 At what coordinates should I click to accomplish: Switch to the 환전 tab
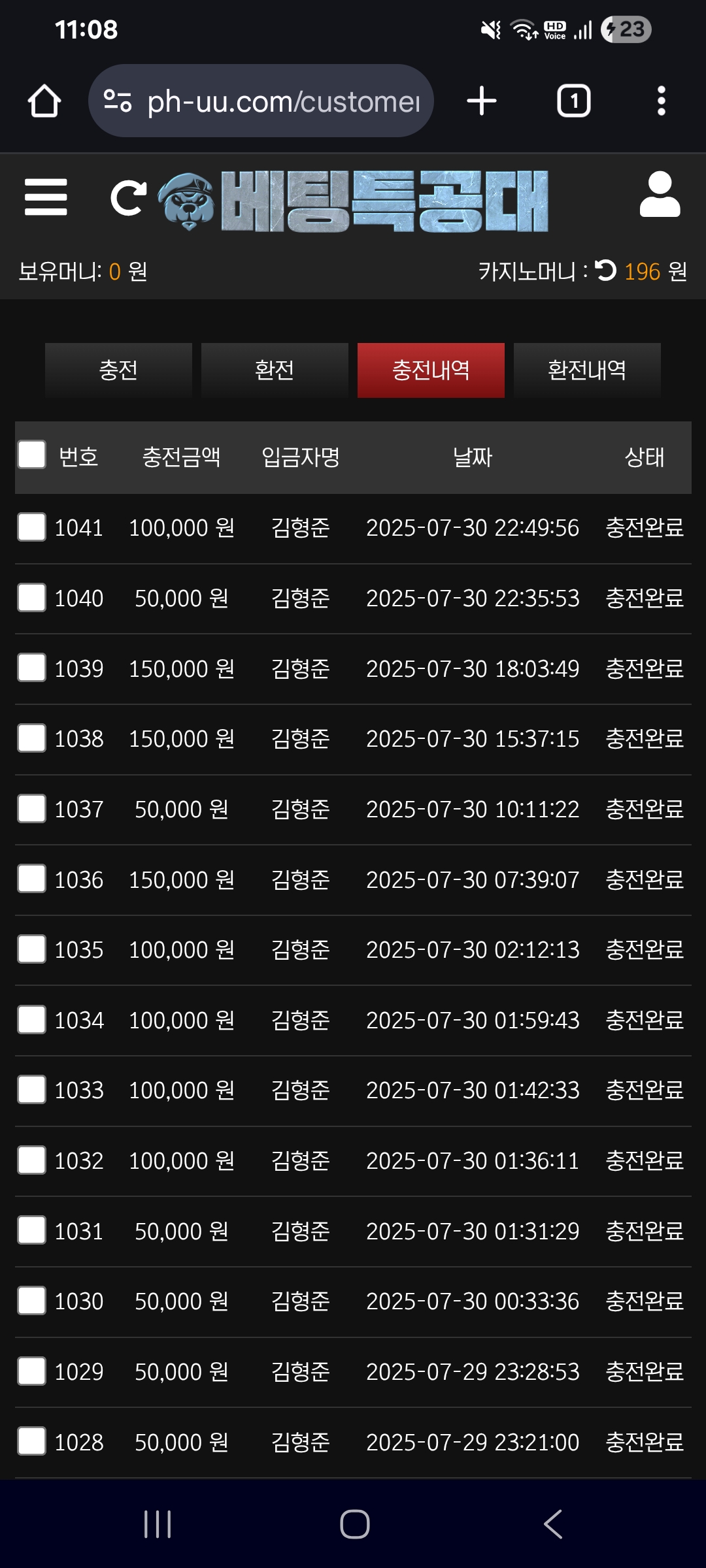pos(275,370)
